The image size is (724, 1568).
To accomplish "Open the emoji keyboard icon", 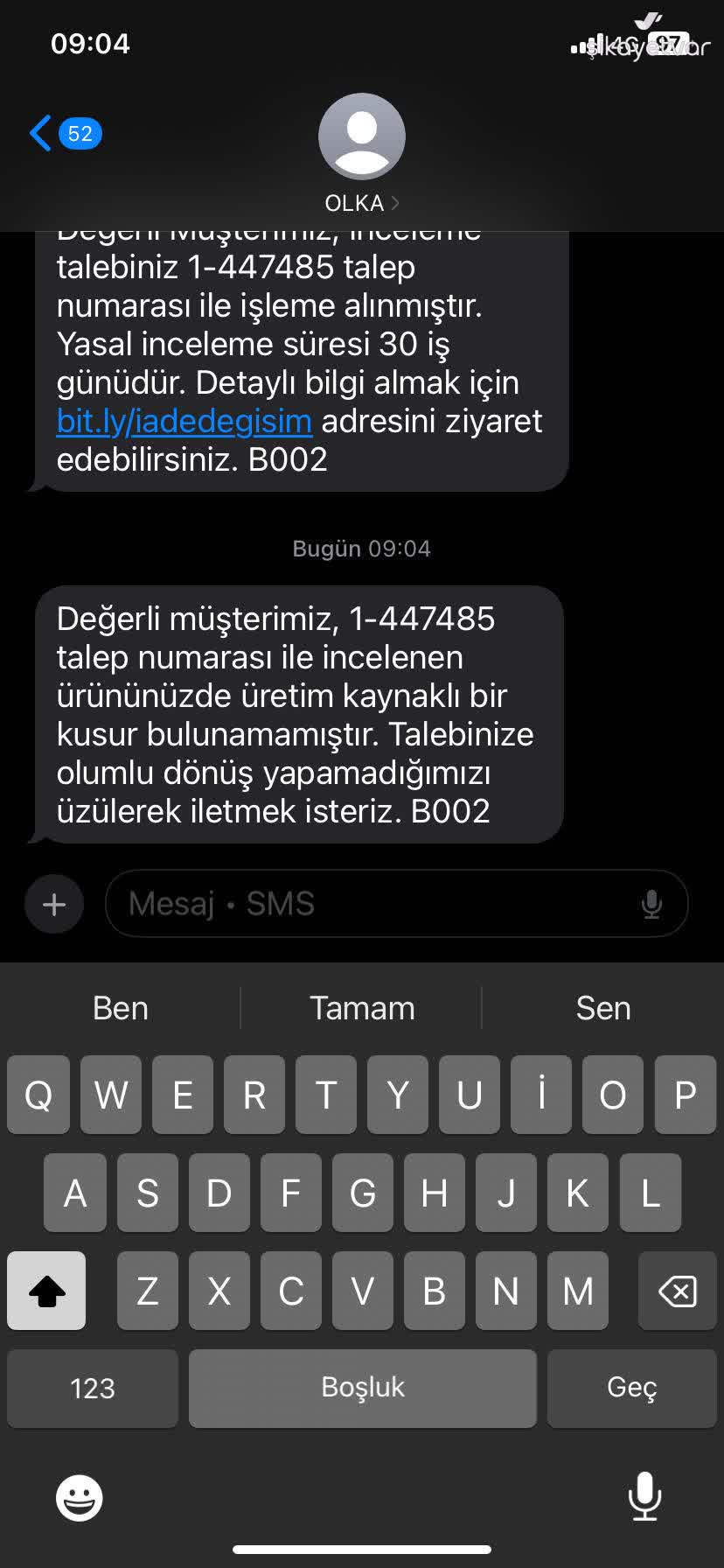I will pos(78,1496).
